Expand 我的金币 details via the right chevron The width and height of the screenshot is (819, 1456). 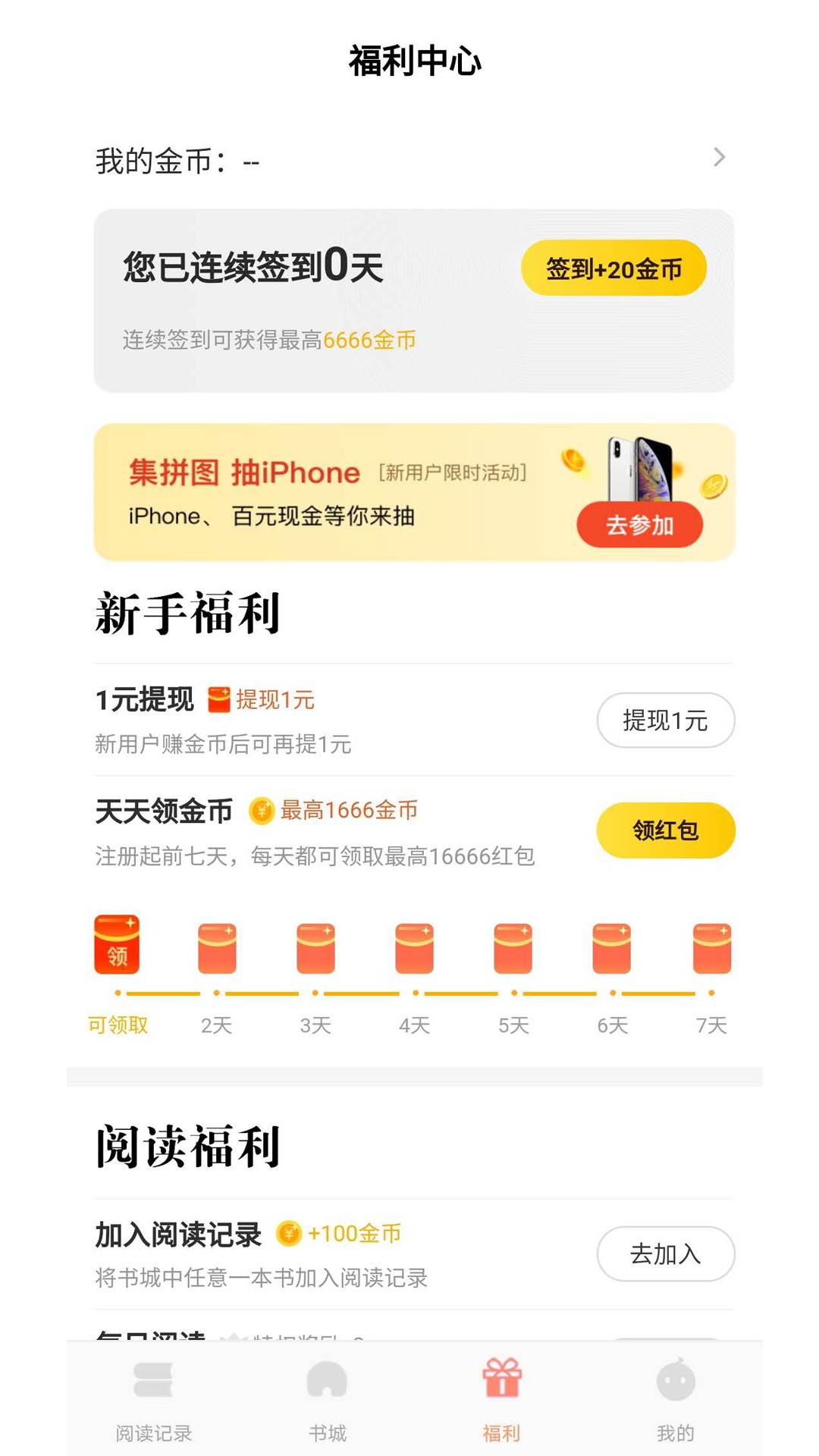[719, 158]
